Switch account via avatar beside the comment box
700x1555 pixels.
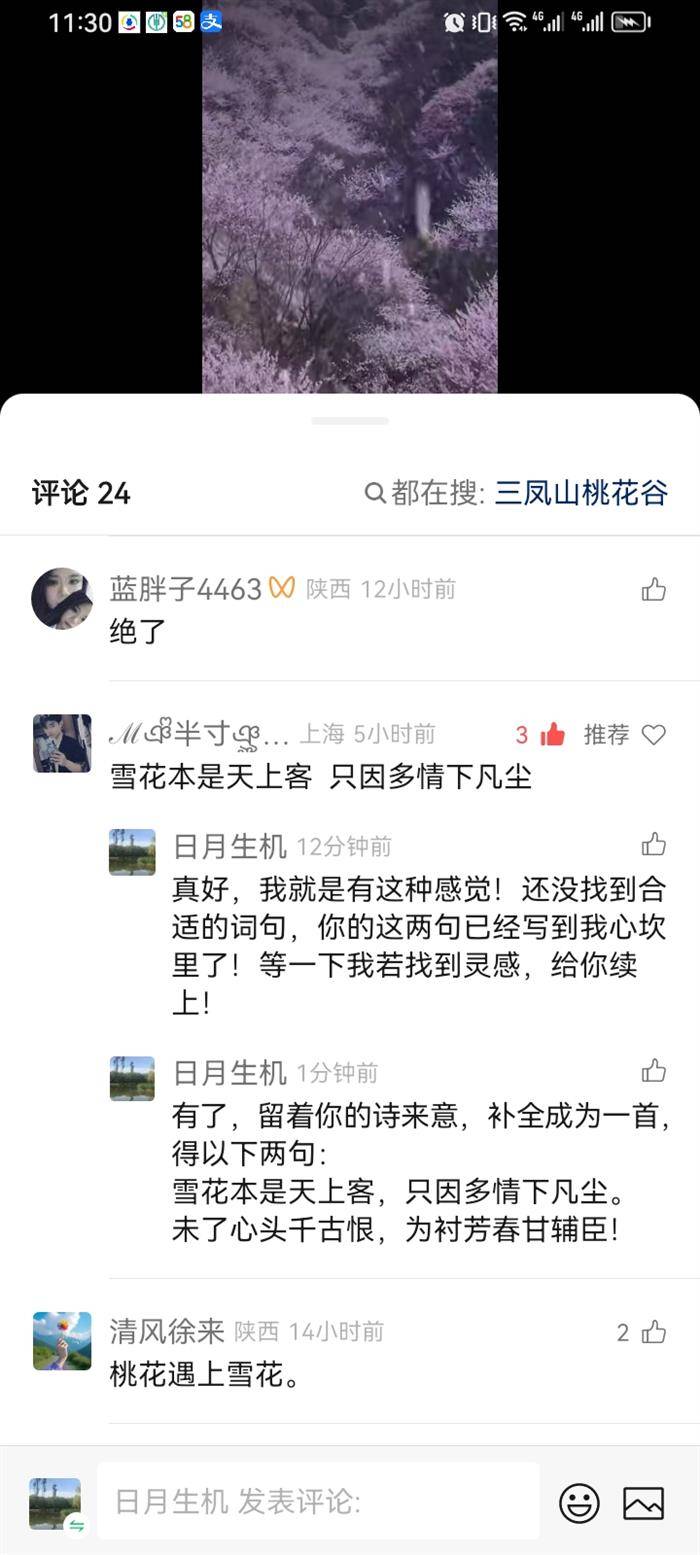coord(55,1503)
